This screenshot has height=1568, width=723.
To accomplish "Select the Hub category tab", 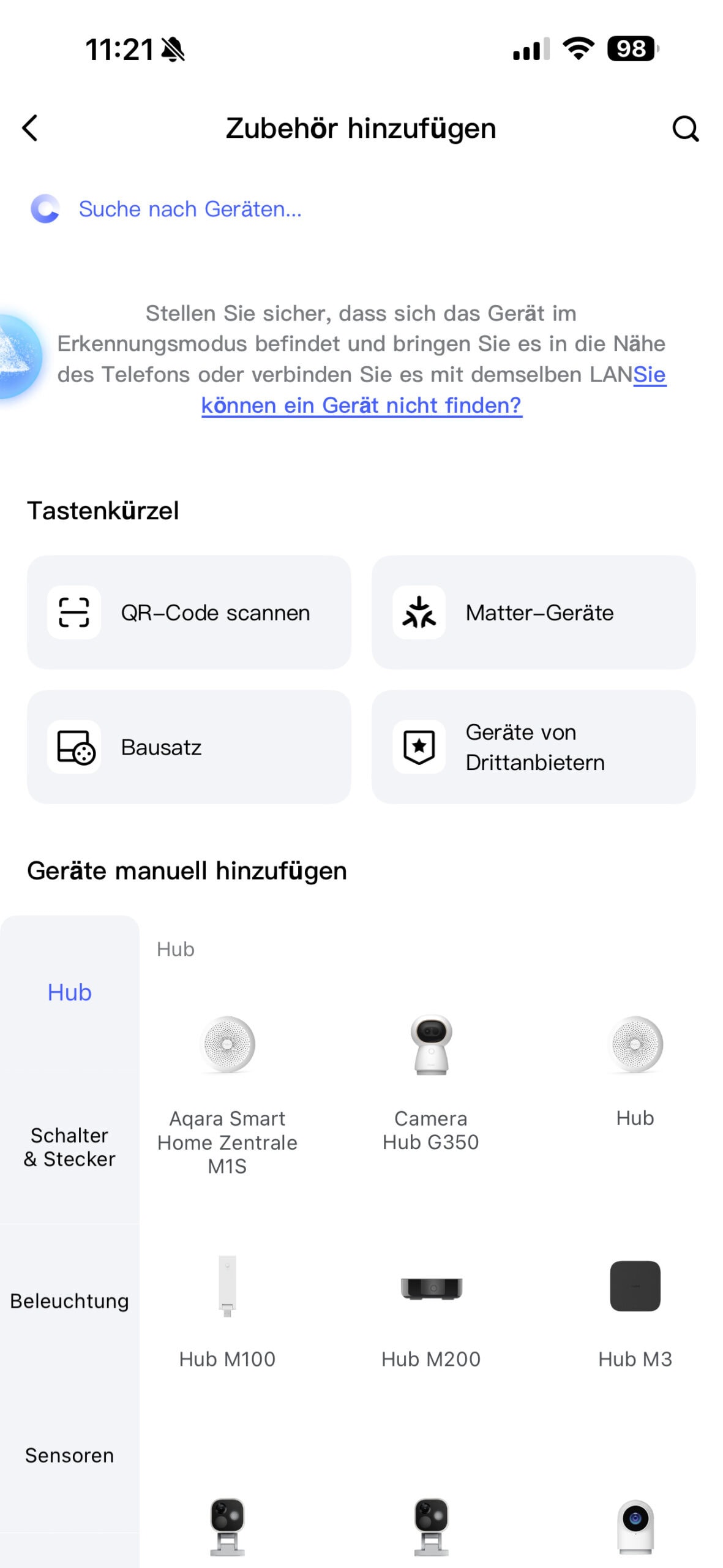I will [69, 992].
